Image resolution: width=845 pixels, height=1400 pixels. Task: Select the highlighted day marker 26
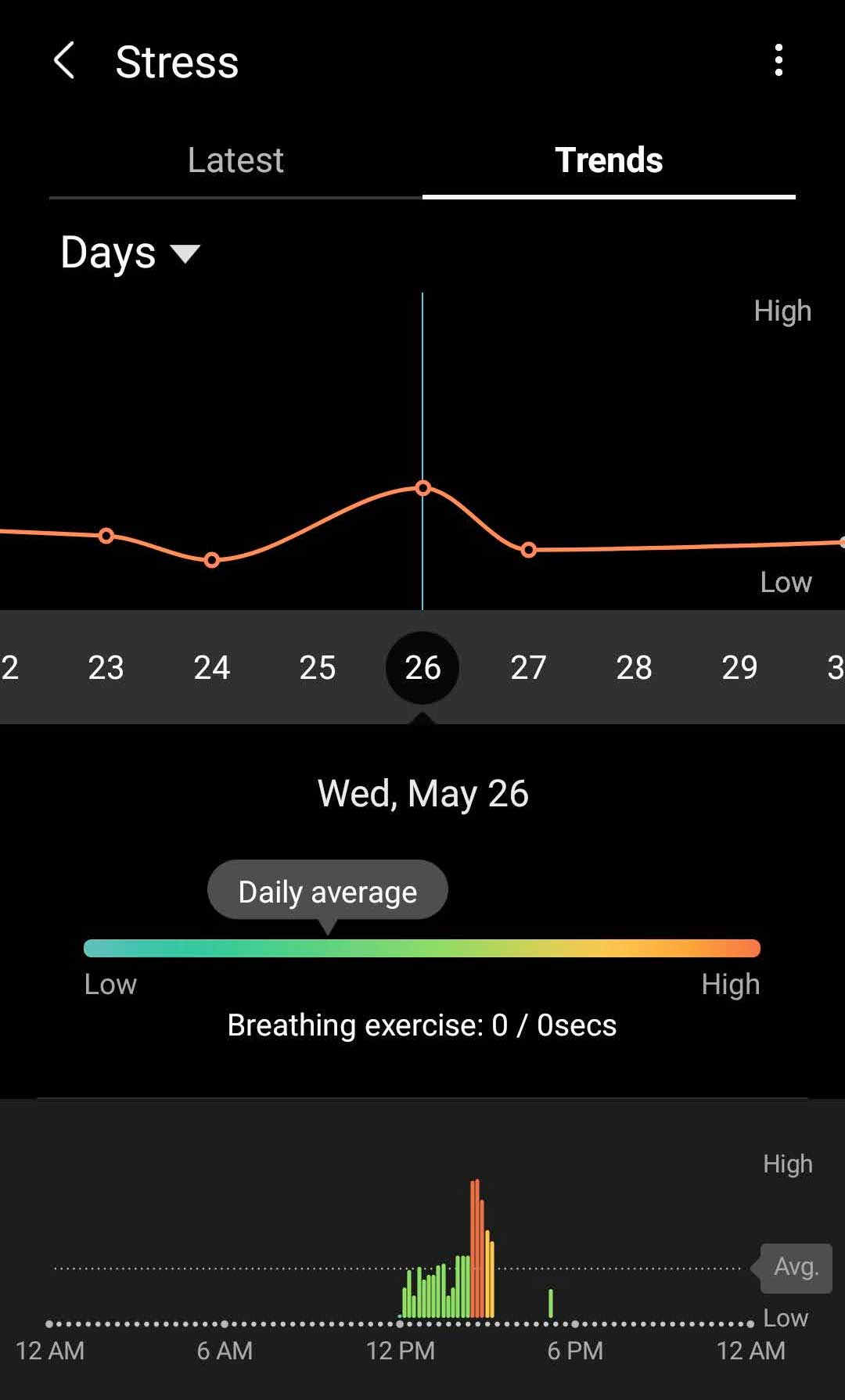[422, 667]
